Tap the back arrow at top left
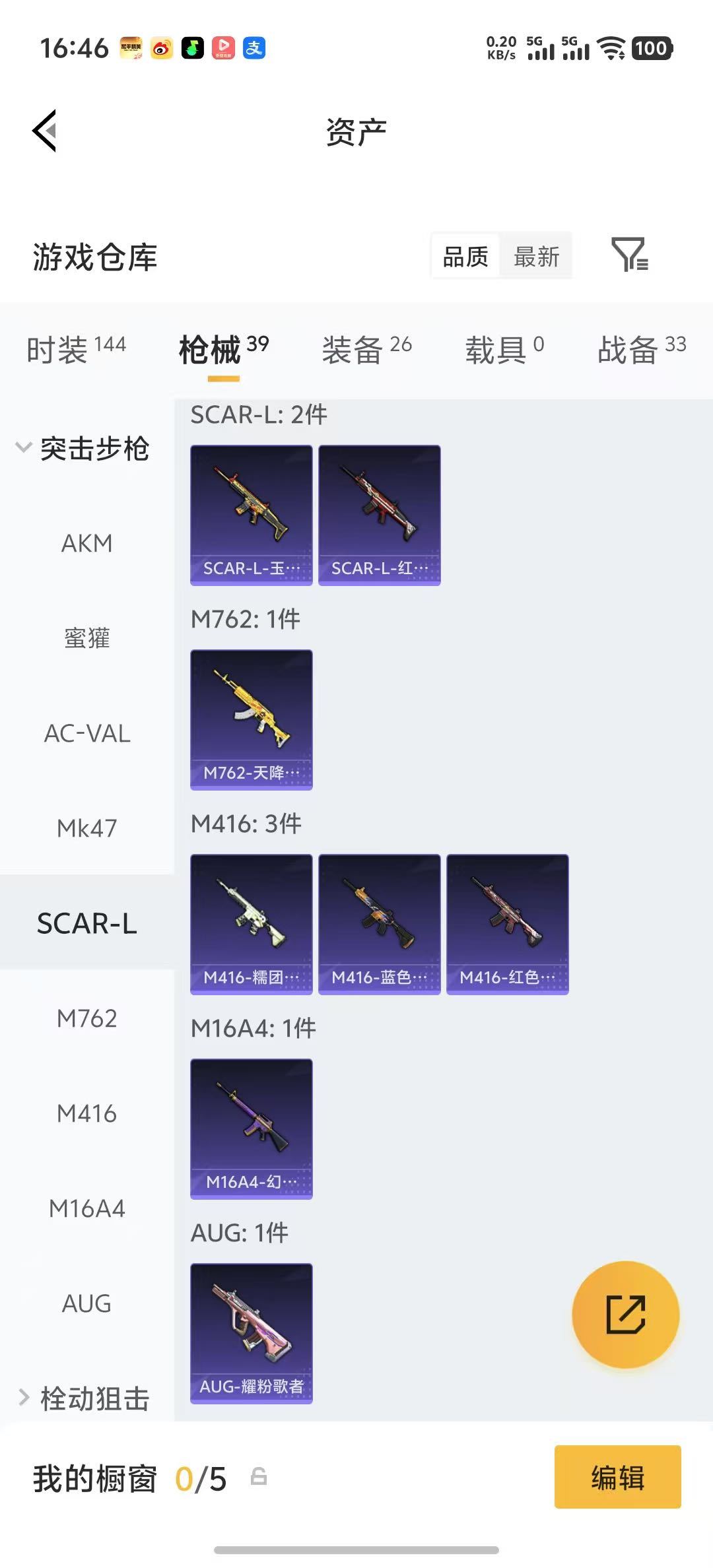Screen dimensions: 713x1568 click(44, 131)
